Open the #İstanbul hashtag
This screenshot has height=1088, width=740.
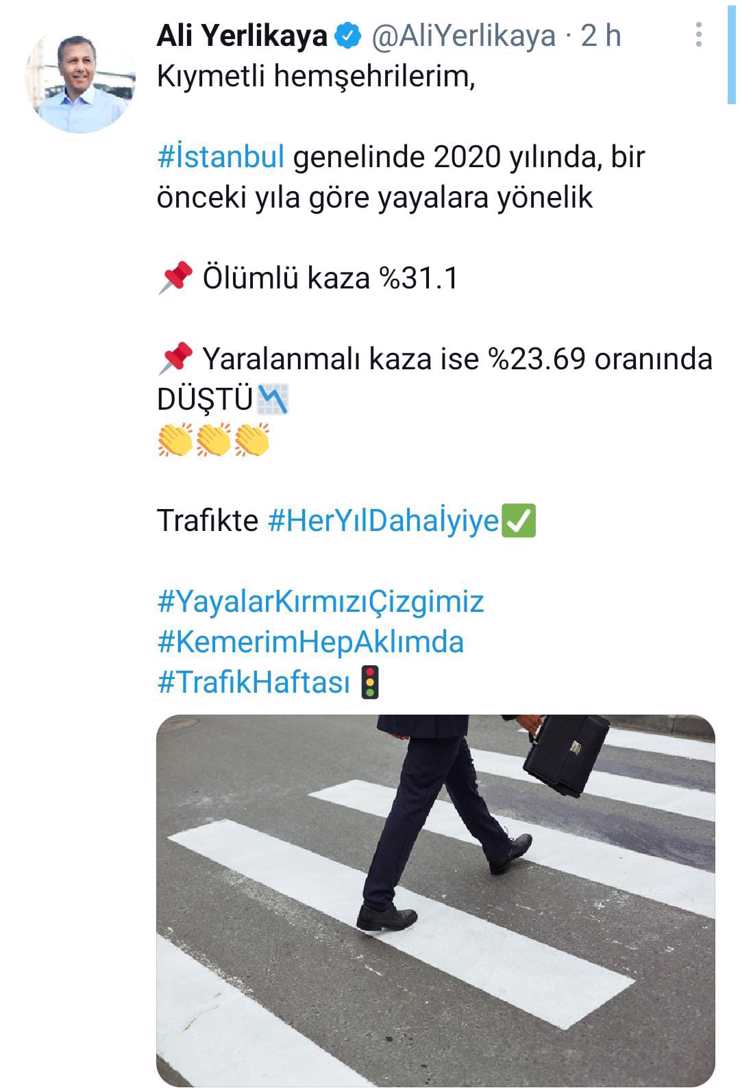coord(221,158)
